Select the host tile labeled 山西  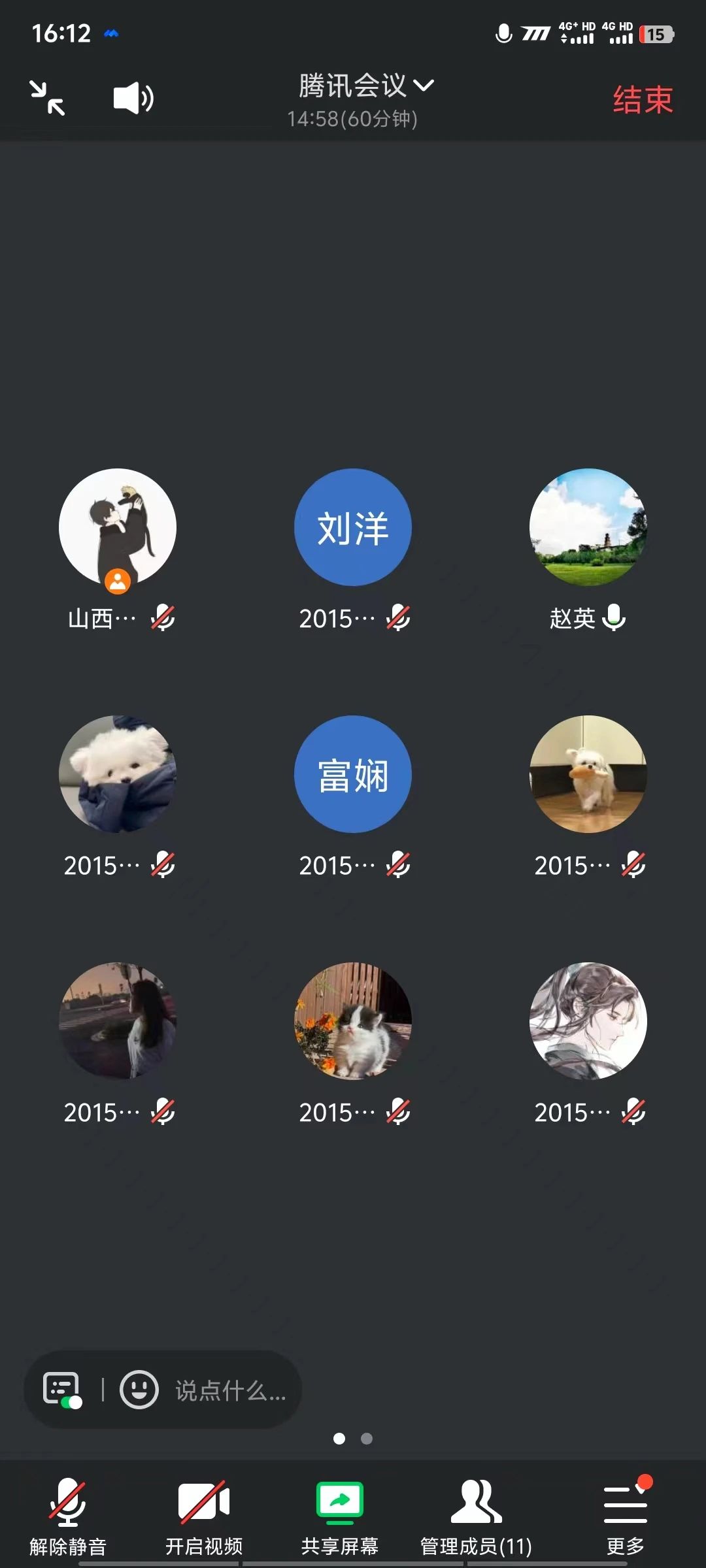[118, 527]
